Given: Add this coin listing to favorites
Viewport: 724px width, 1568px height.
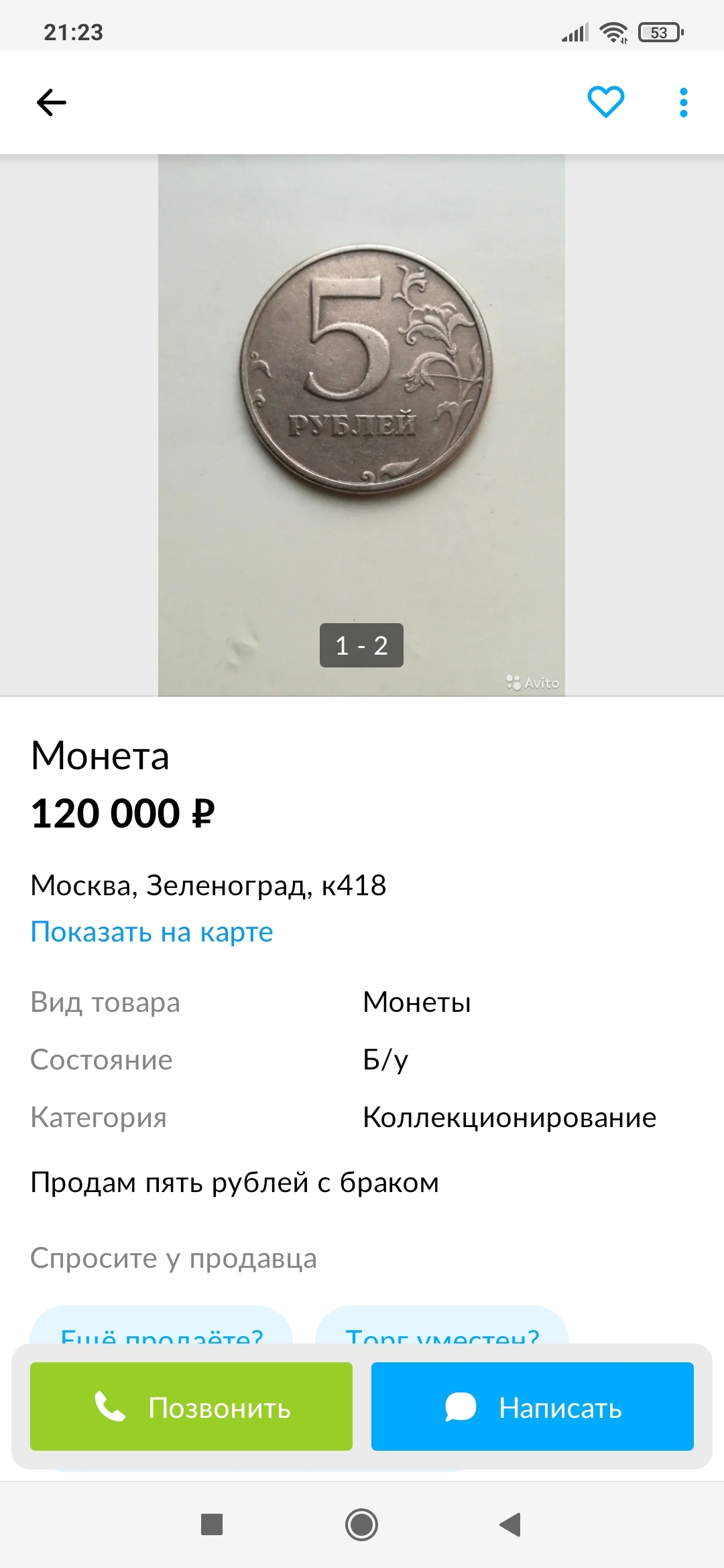Looking at the screenshot, I should pyautogui.click(x=605, y=103).
